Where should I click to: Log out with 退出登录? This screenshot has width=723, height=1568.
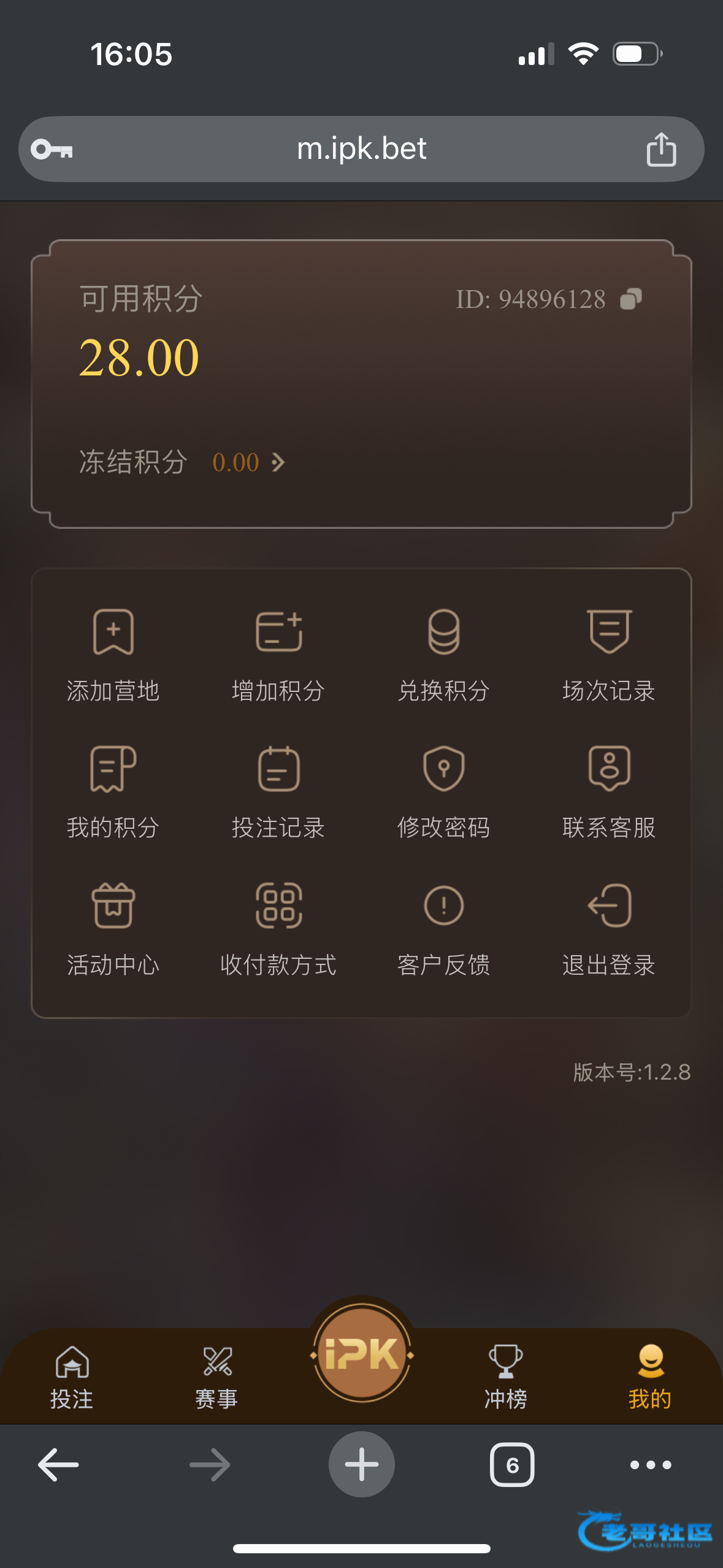click(609, 929)
